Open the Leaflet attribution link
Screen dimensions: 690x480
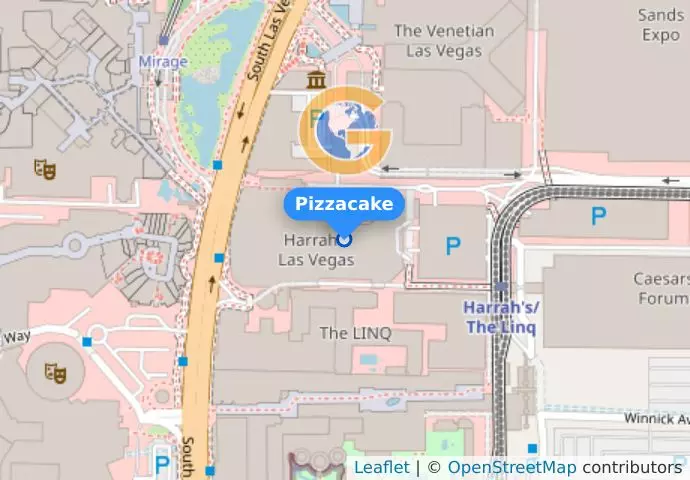tap(381, 467)
